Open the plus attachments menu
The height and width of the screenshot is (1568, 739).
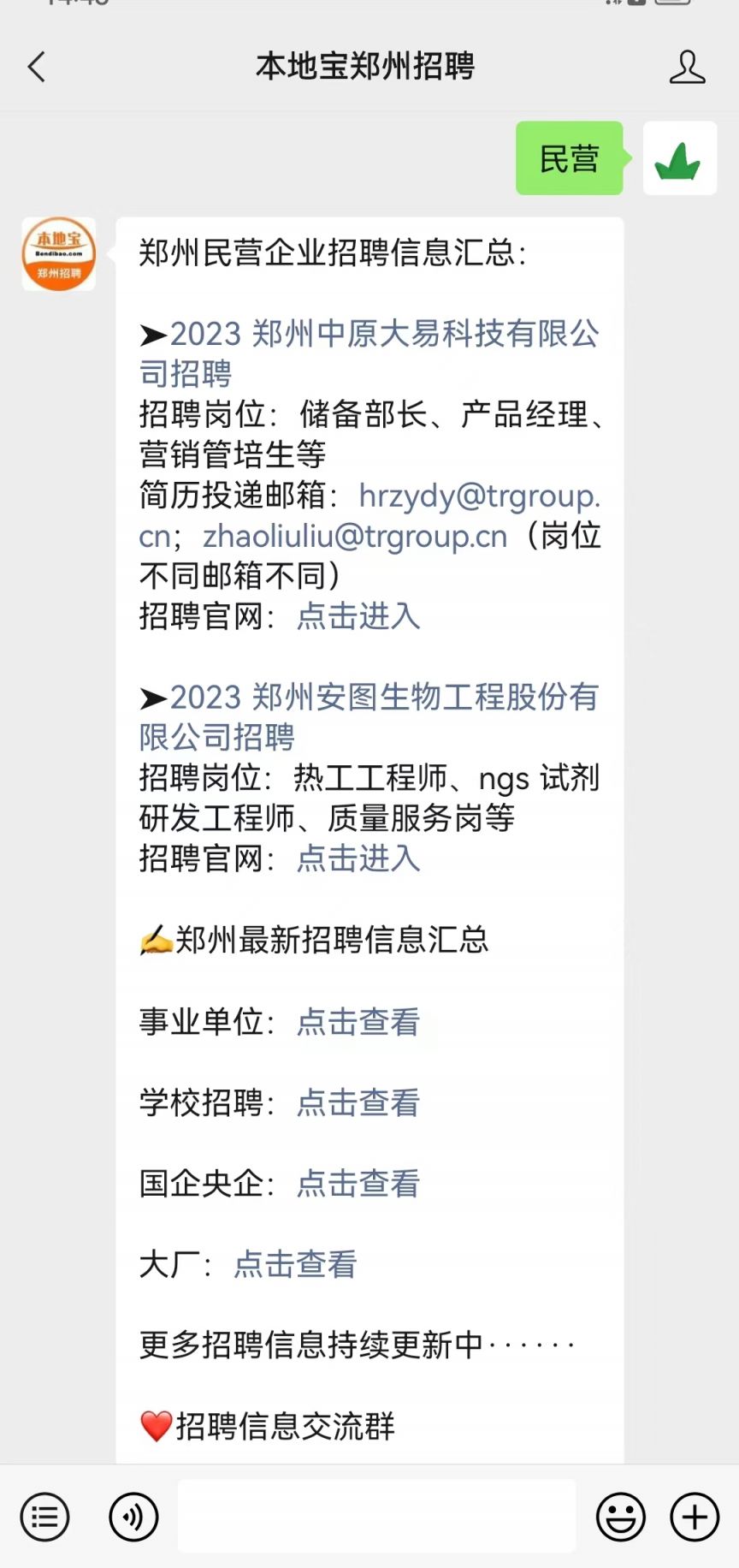pos(694,1518)
